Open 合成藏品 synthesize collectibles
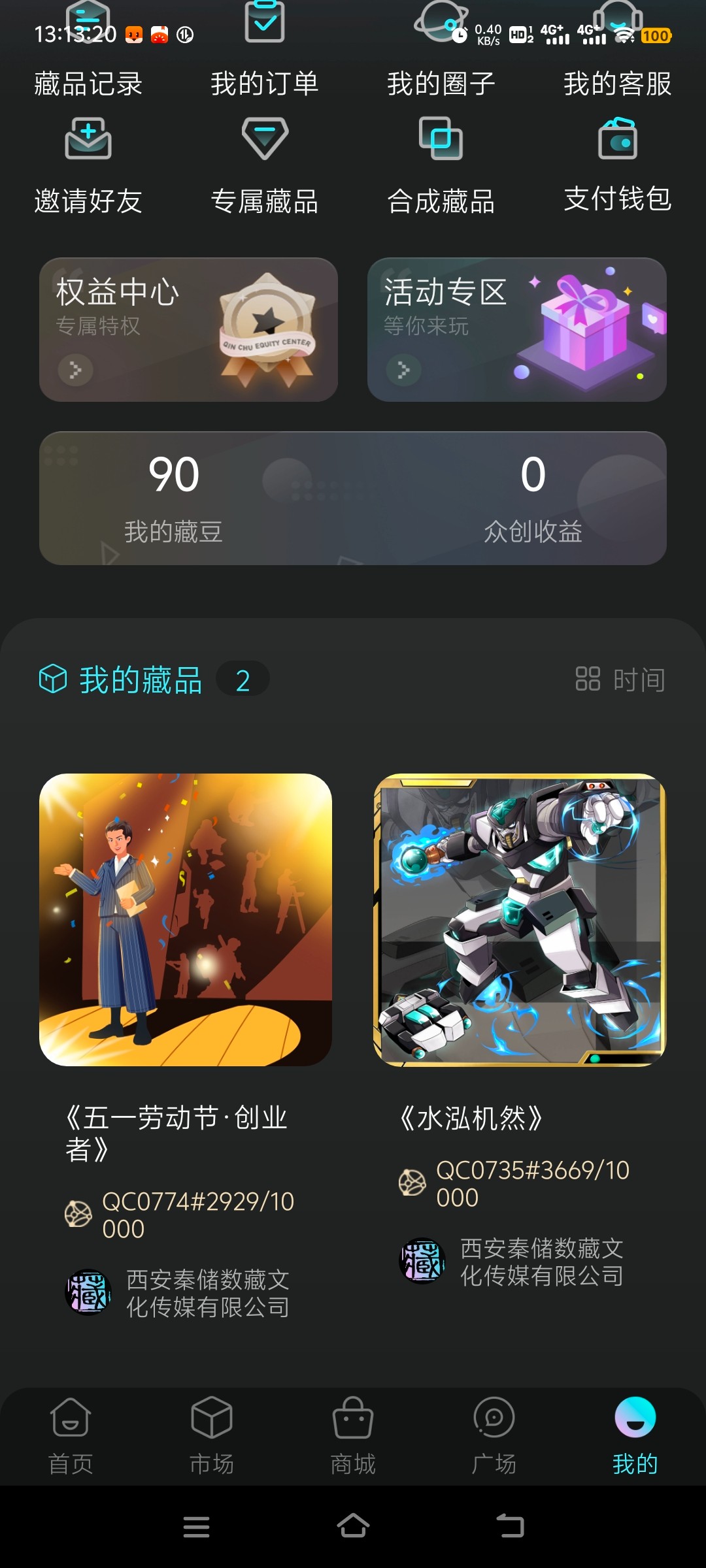 pyautogui.click(x=441, y=167)
